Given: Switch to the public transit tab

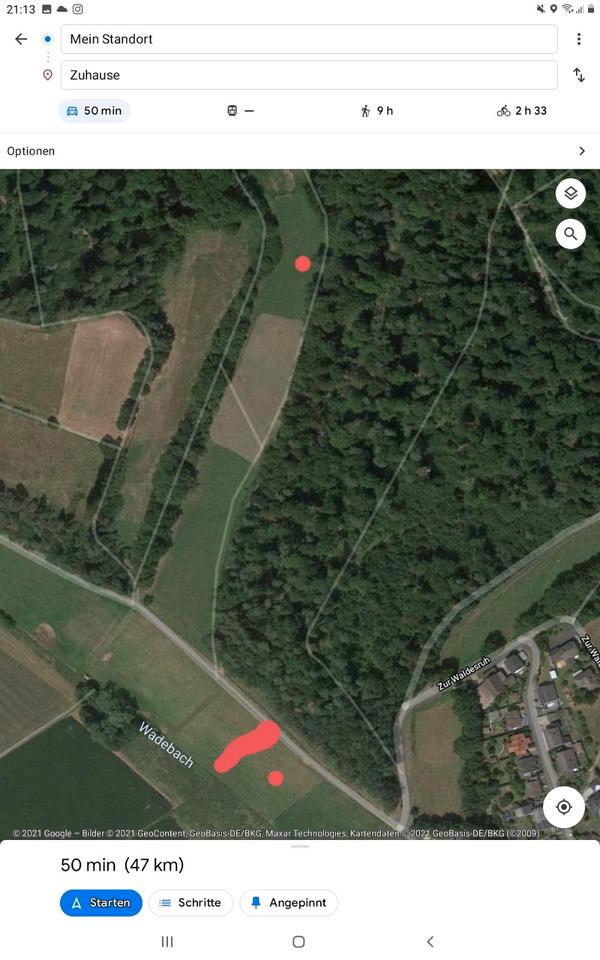Looking at the screenshot, I should pyautogui.click(x=240, y=111).
